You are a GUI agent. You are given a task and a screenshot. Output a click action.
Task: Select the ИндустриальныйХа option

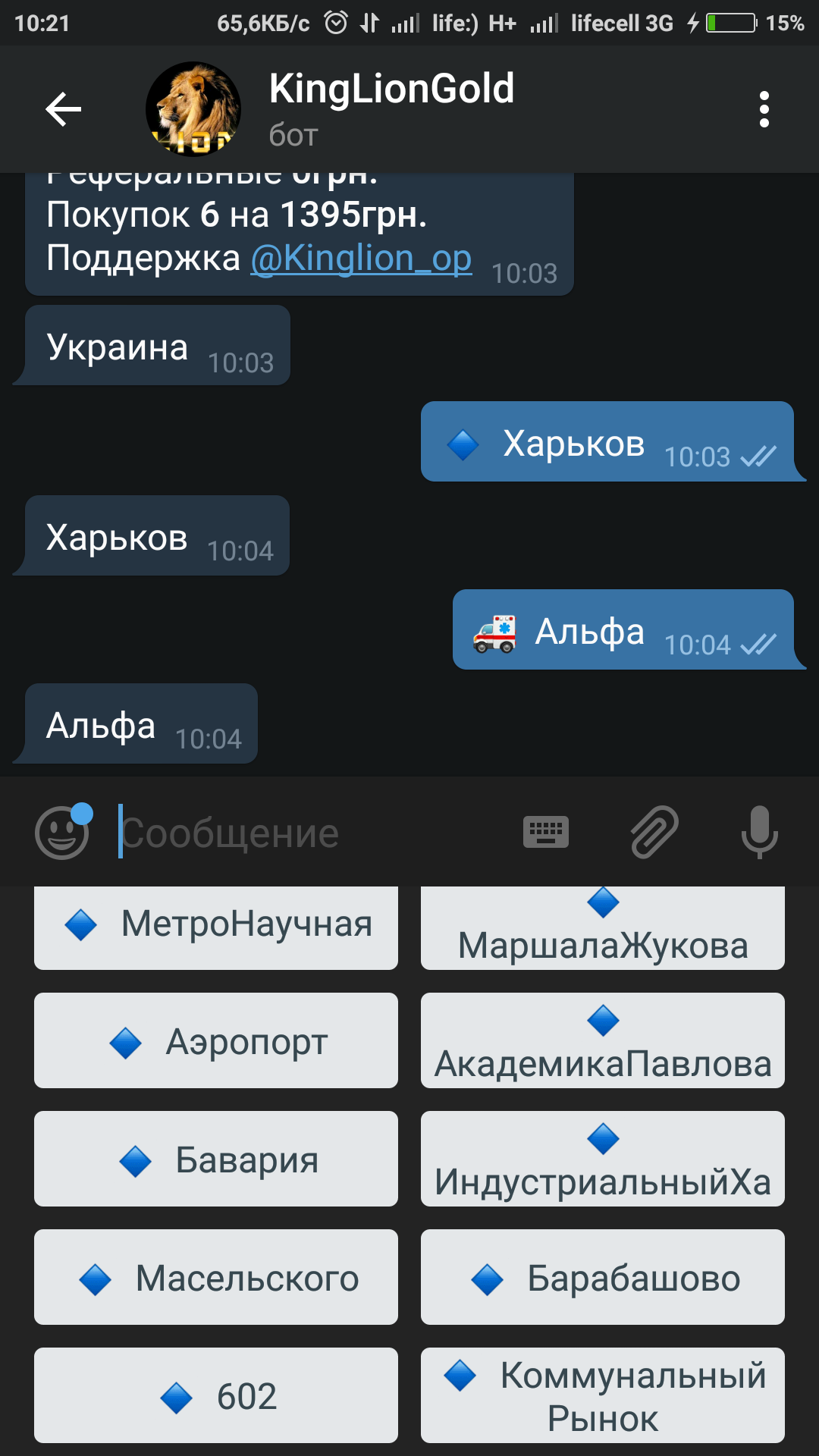click(603, 1159)
